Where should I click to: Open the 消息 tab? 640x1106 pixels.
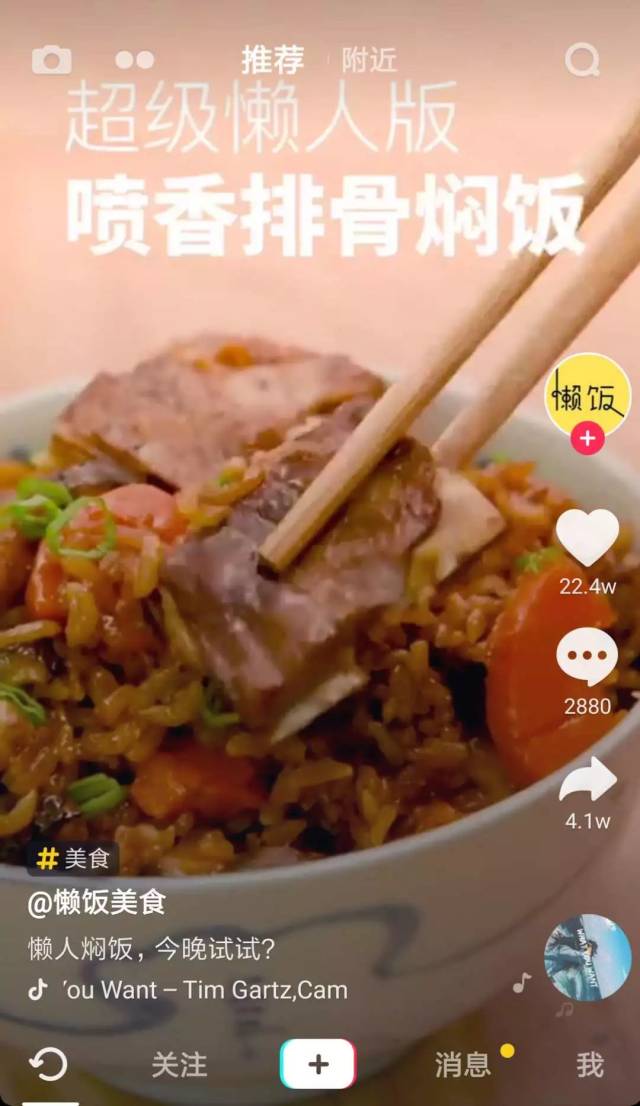[x=463, y=1065]
